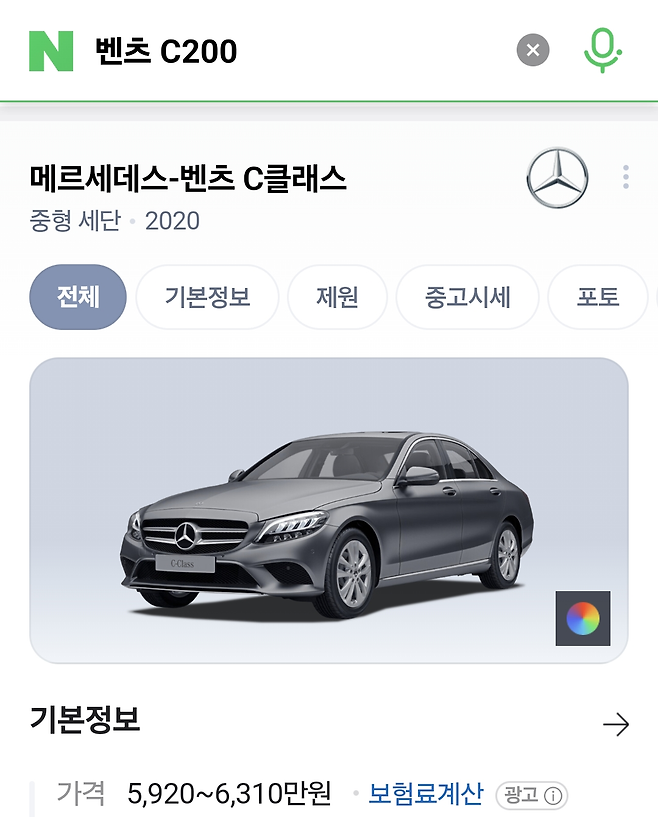Select the 전체 tab

78,297
